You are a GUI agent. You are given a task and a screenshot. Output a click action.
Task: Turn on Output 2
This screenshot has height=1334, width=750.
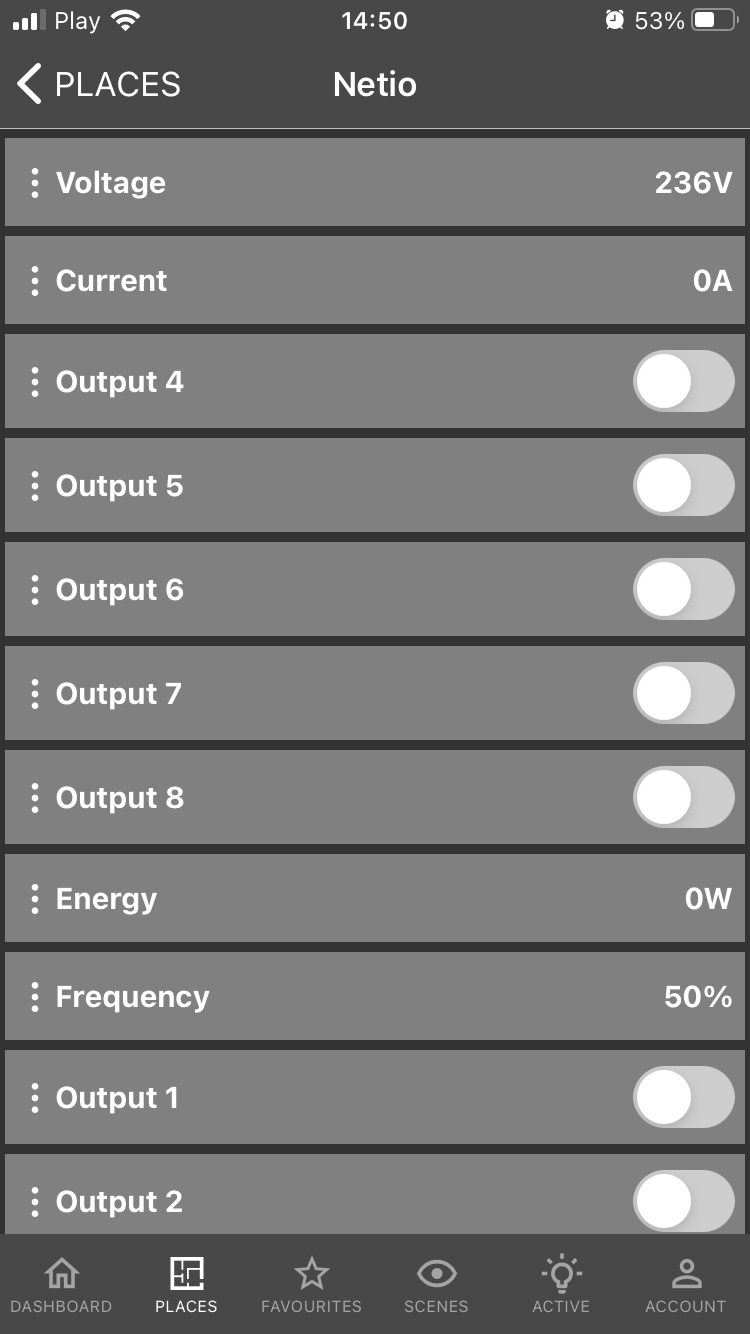[x=684, y=1201]
